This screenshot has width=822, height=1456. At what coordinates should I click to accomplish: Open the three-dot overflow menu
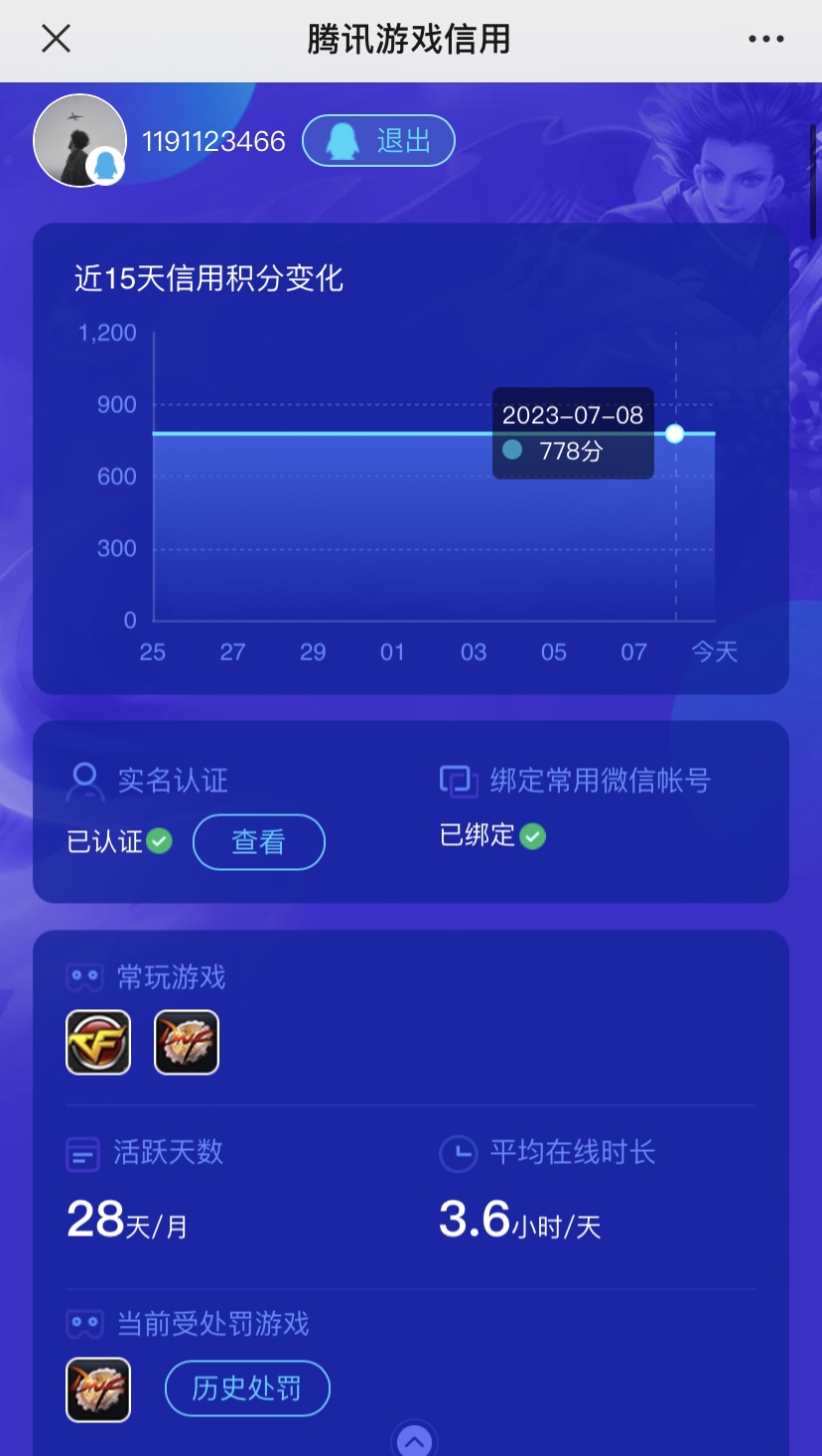coord(765,39)
